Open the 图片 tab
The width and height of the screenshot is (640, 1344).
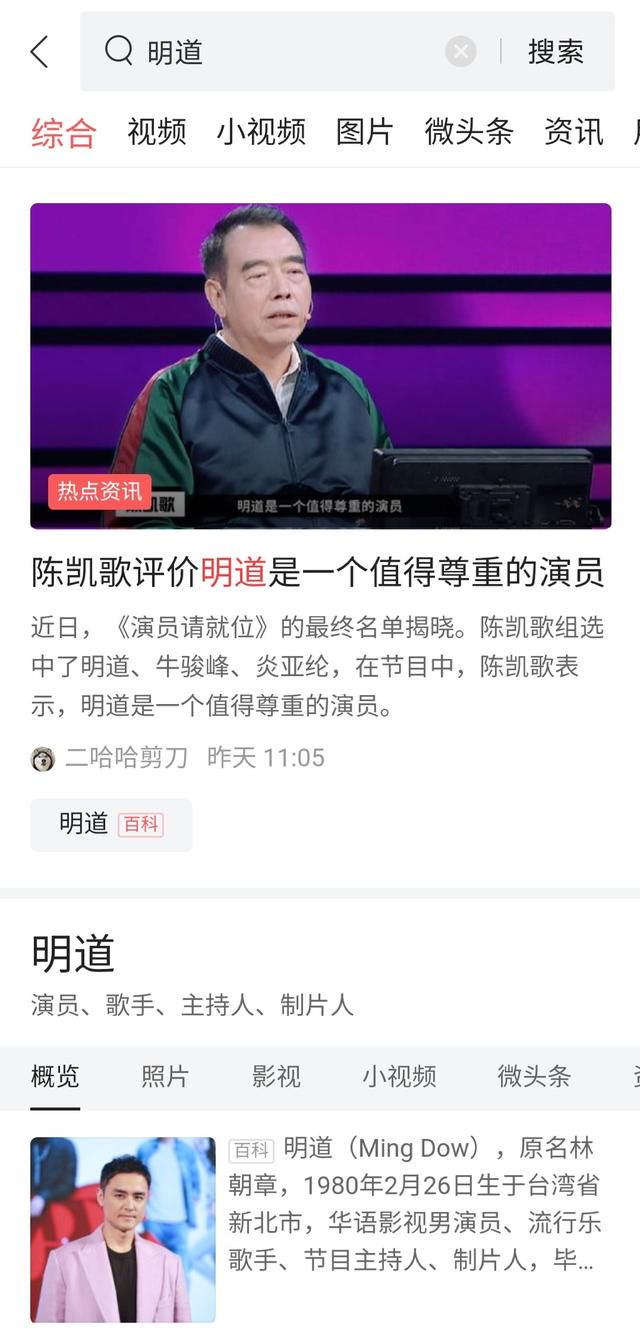[364, 132]
